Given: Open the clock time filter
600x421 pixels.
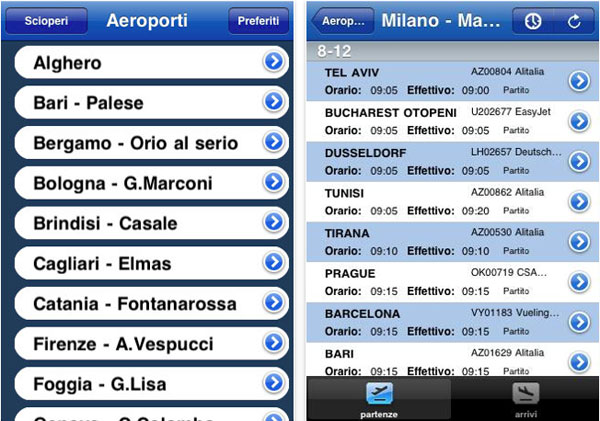Looking at the screenshot, I should (x=532, y=20).
